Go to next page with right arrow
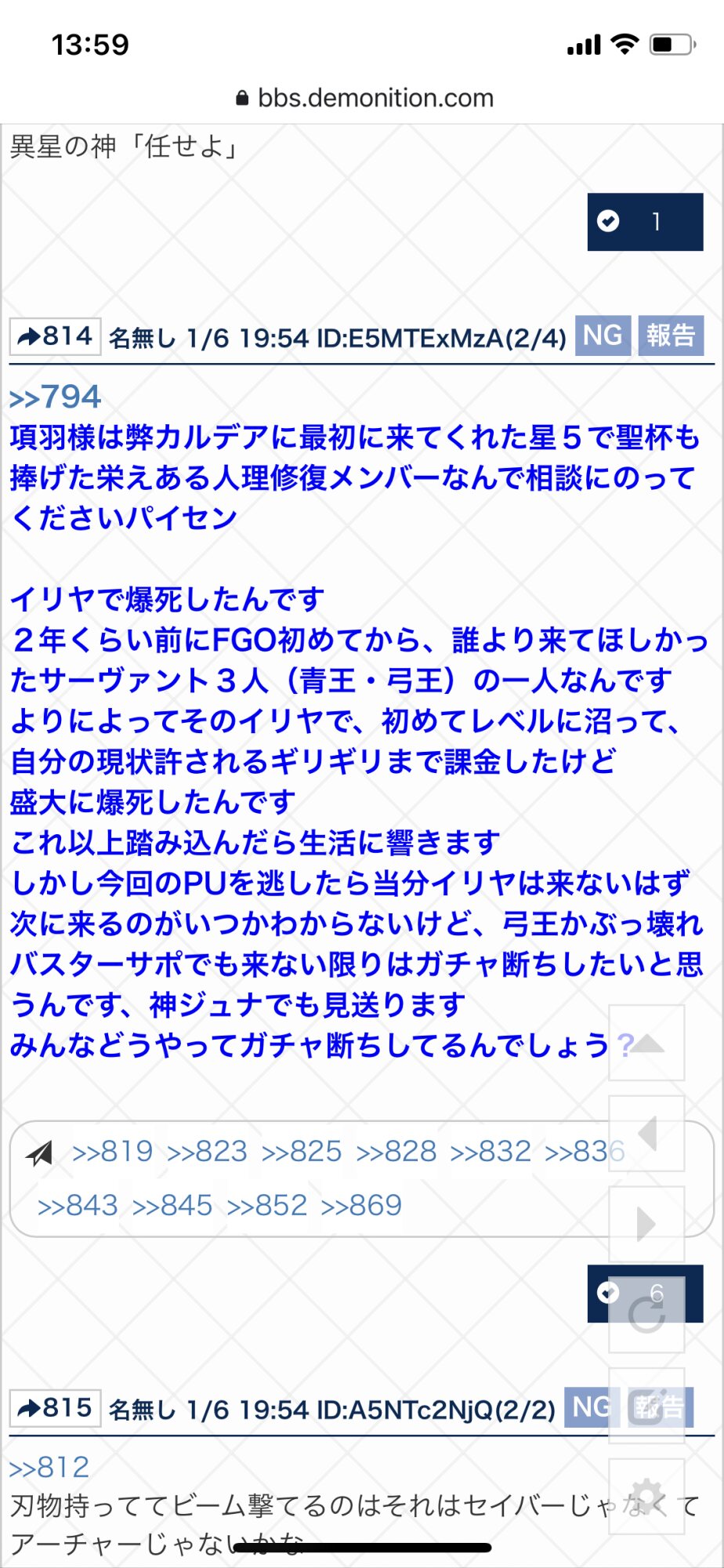Image resolution: width=724 pixels, height=1568 pixels. click(x=646, y=1224)
